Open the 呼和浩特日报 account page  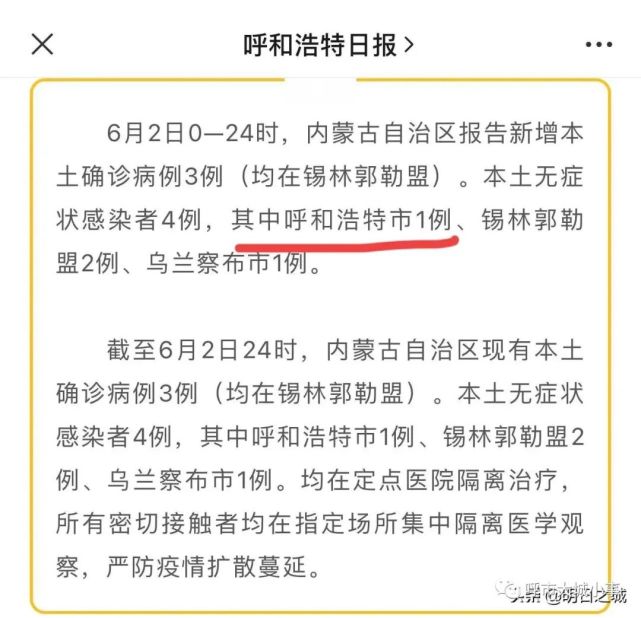point(328,44)
